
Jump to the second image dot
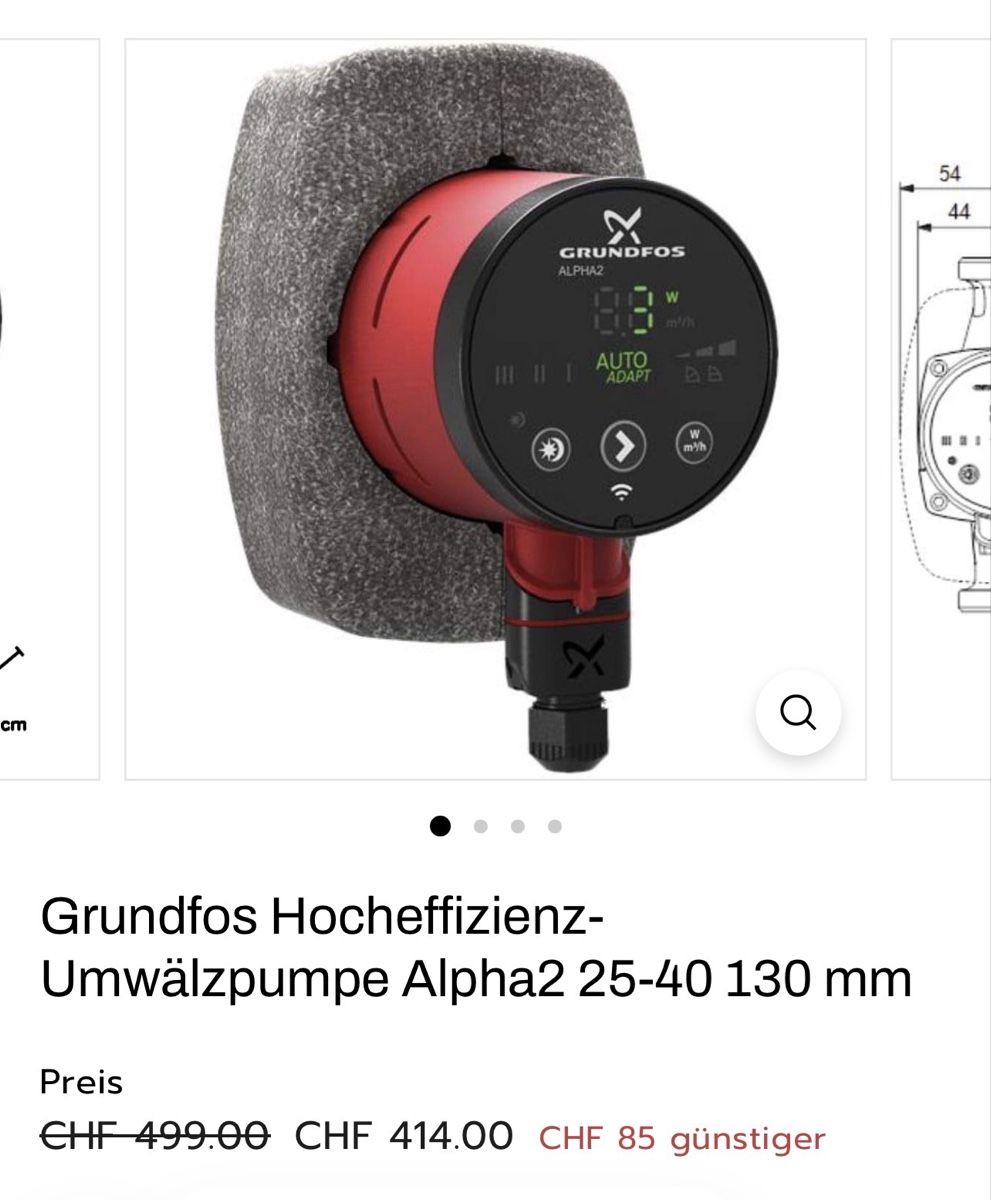[x=481, y=826]
